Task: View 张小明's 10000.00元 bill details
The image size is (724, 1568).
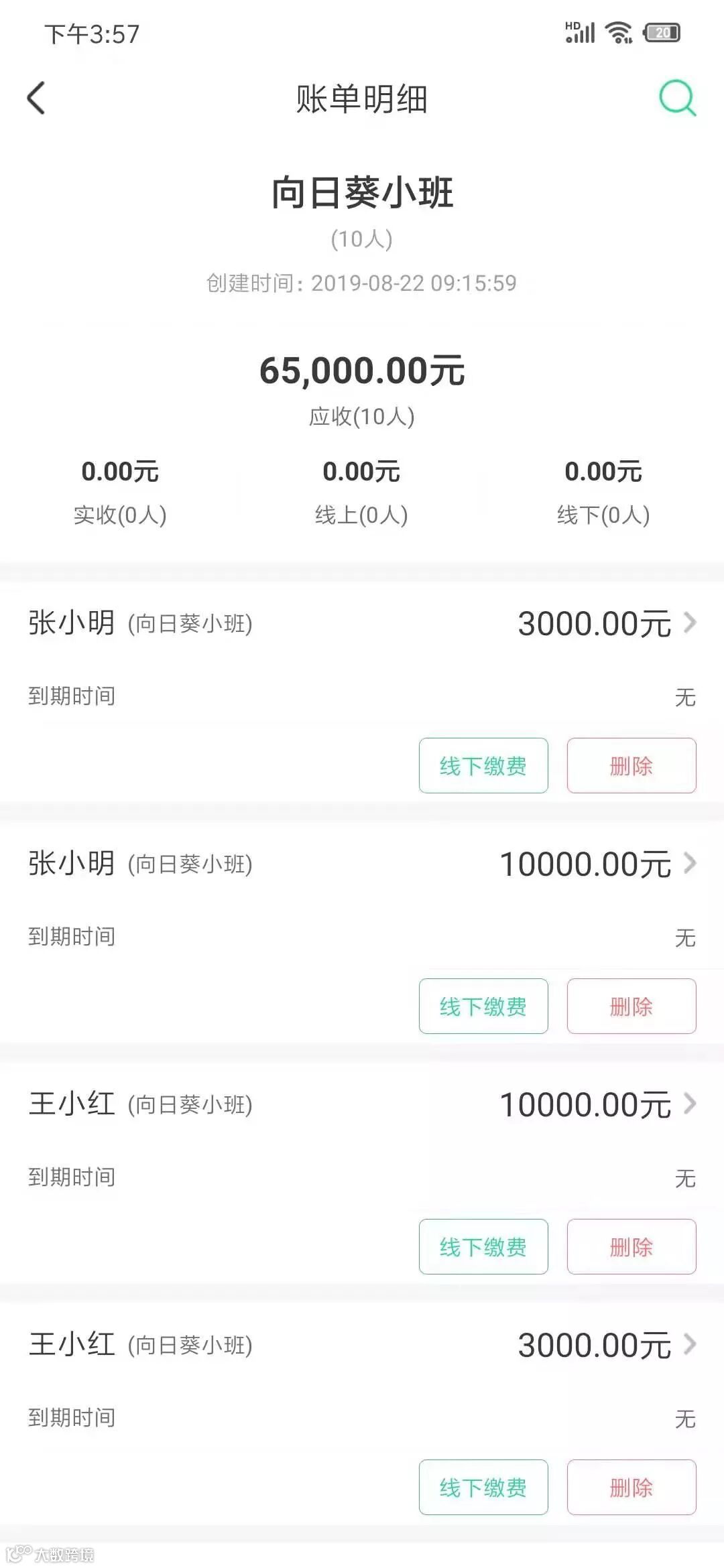Action: tap(689, 864)
